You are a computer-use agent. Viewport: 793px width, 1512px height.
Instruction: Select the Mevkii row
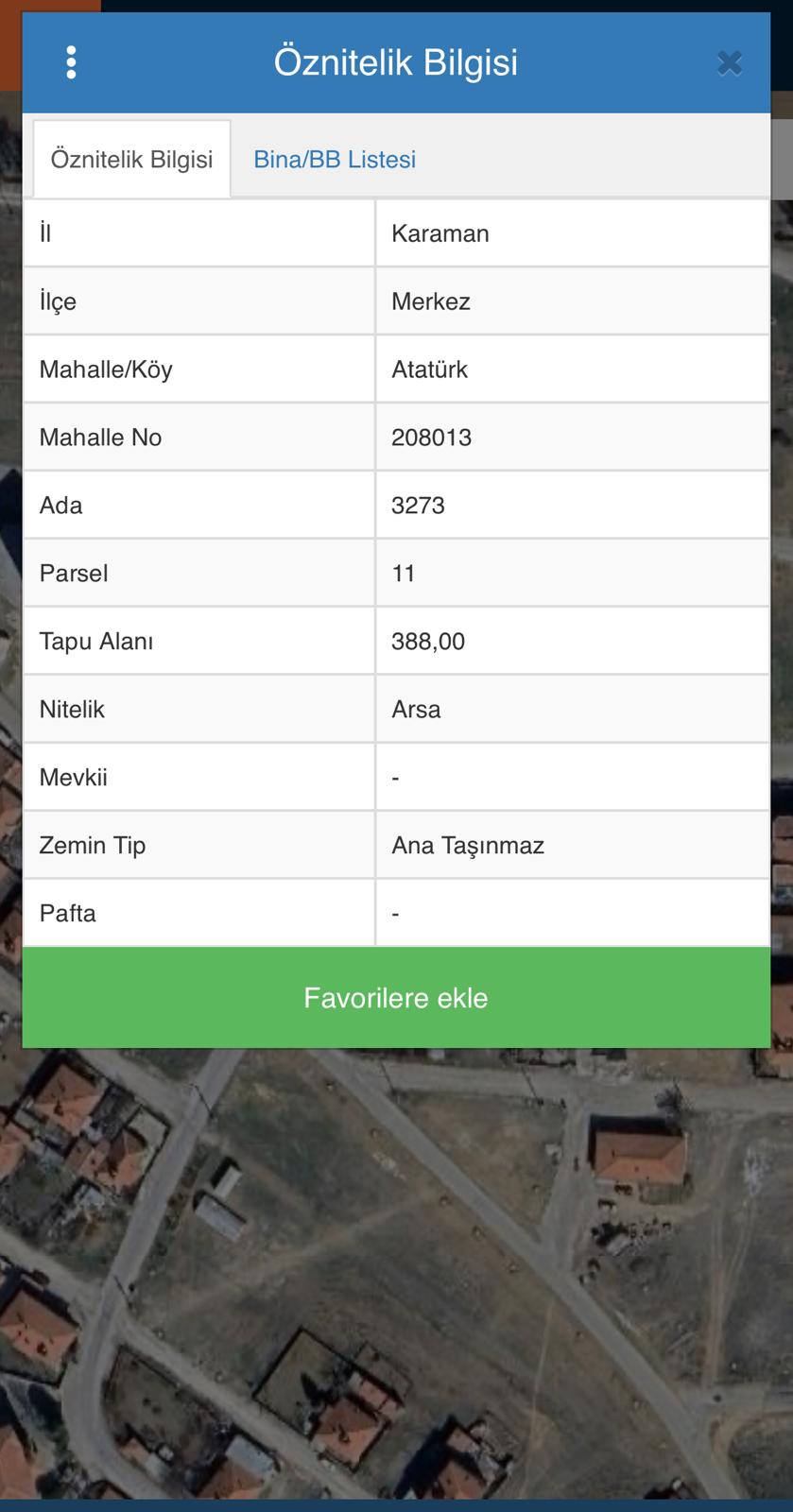tap(396, 777)
